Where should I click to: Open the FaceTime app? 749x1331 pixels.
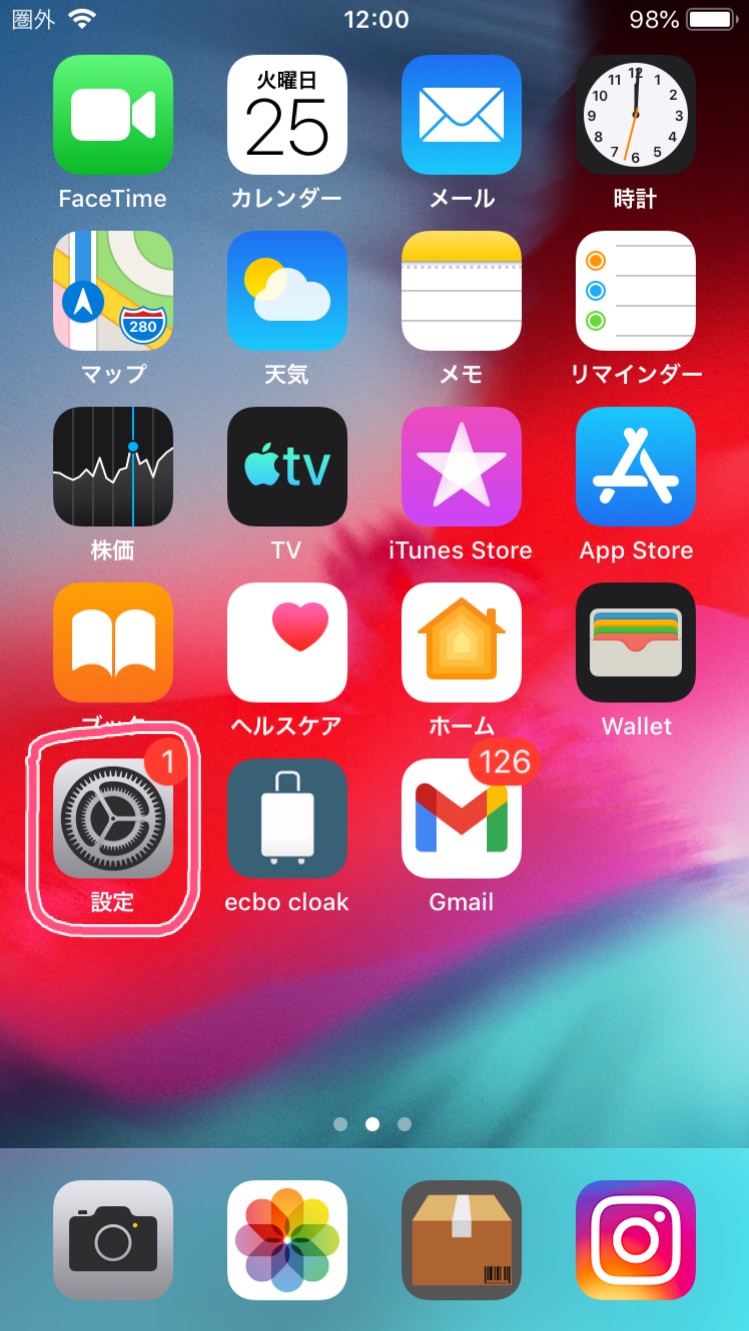pos(113,115)
